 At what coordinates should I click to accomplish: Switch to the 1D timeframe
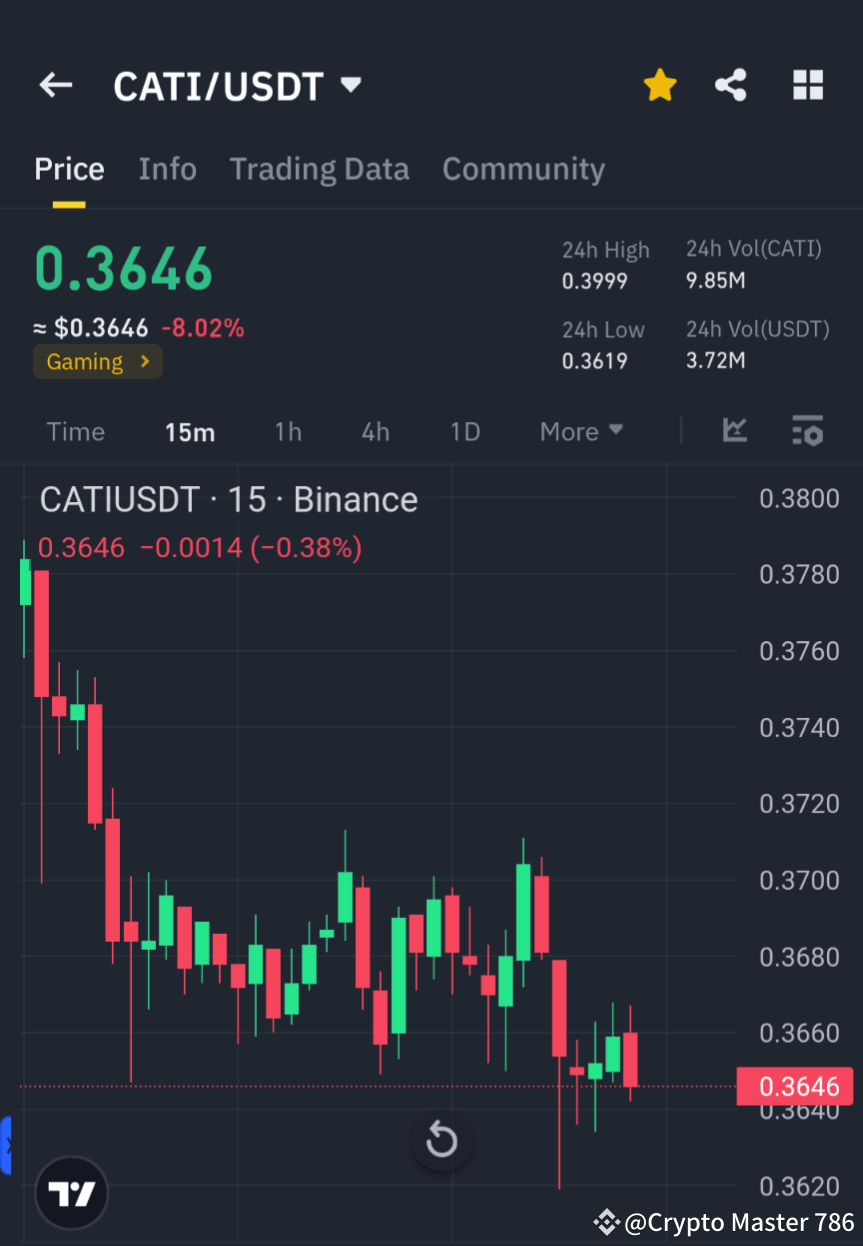pos(465,431)
